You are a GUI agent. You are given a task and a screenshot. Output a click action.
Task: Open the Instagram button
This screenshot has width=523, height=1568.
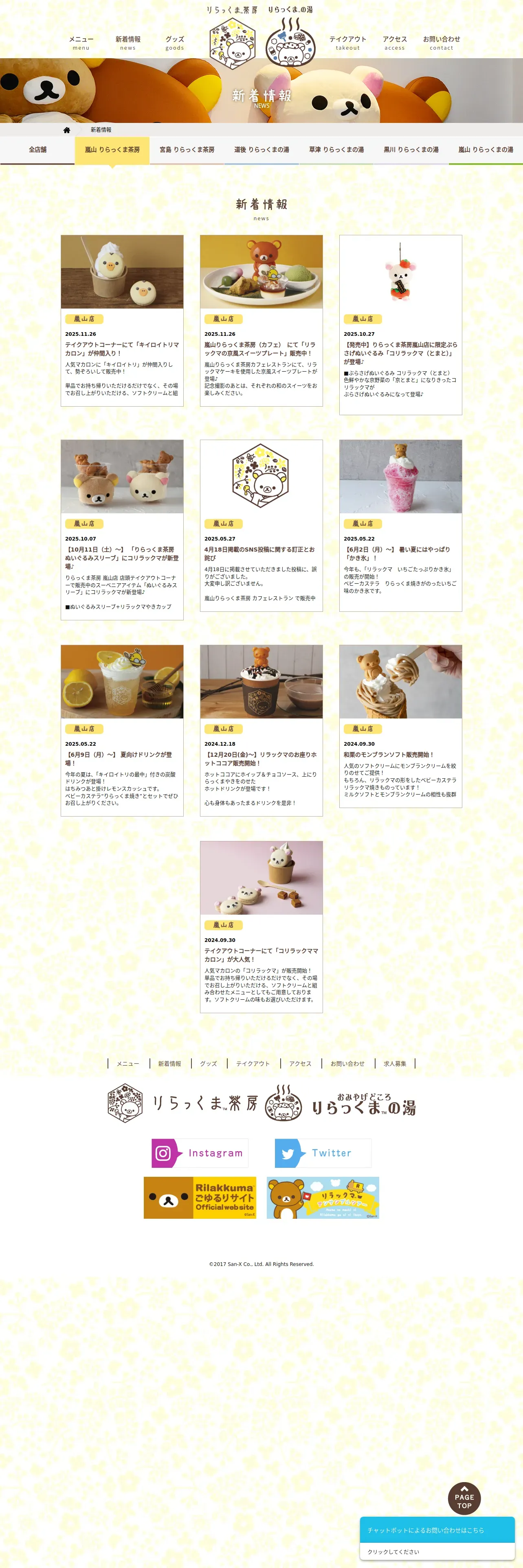click(200, 1152)
